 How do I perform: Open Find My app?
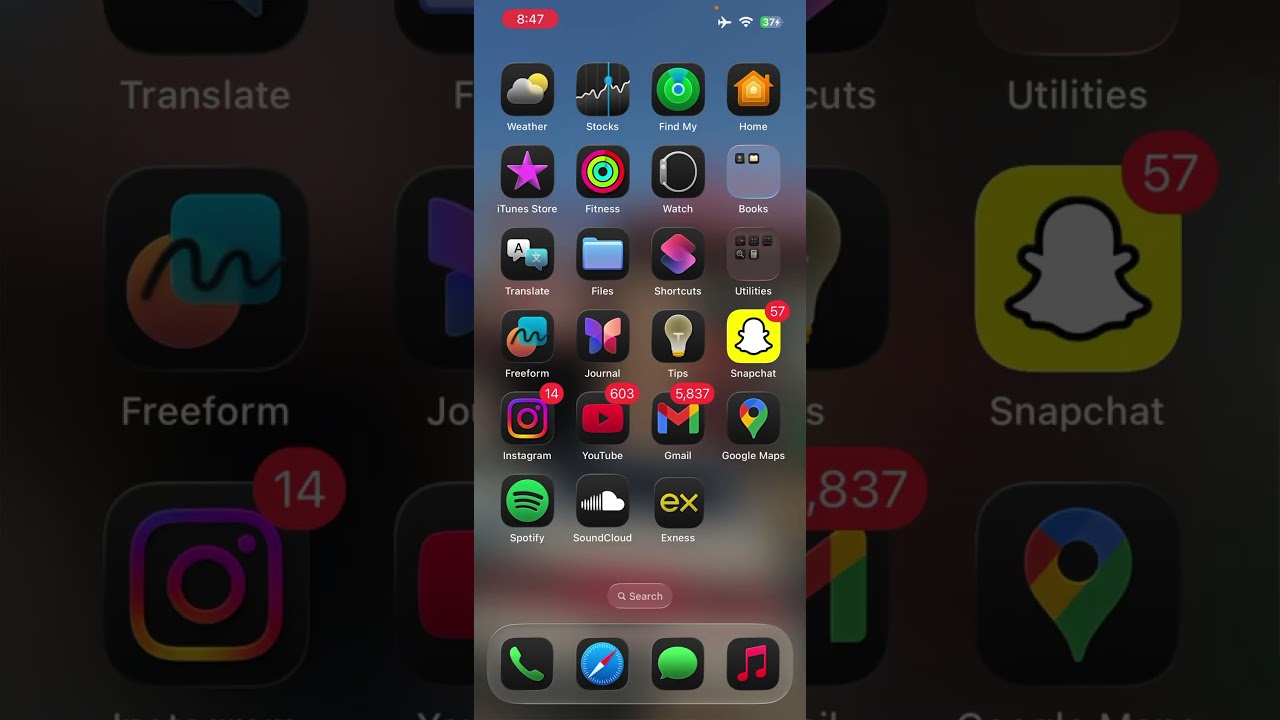[x=678, y=90]
